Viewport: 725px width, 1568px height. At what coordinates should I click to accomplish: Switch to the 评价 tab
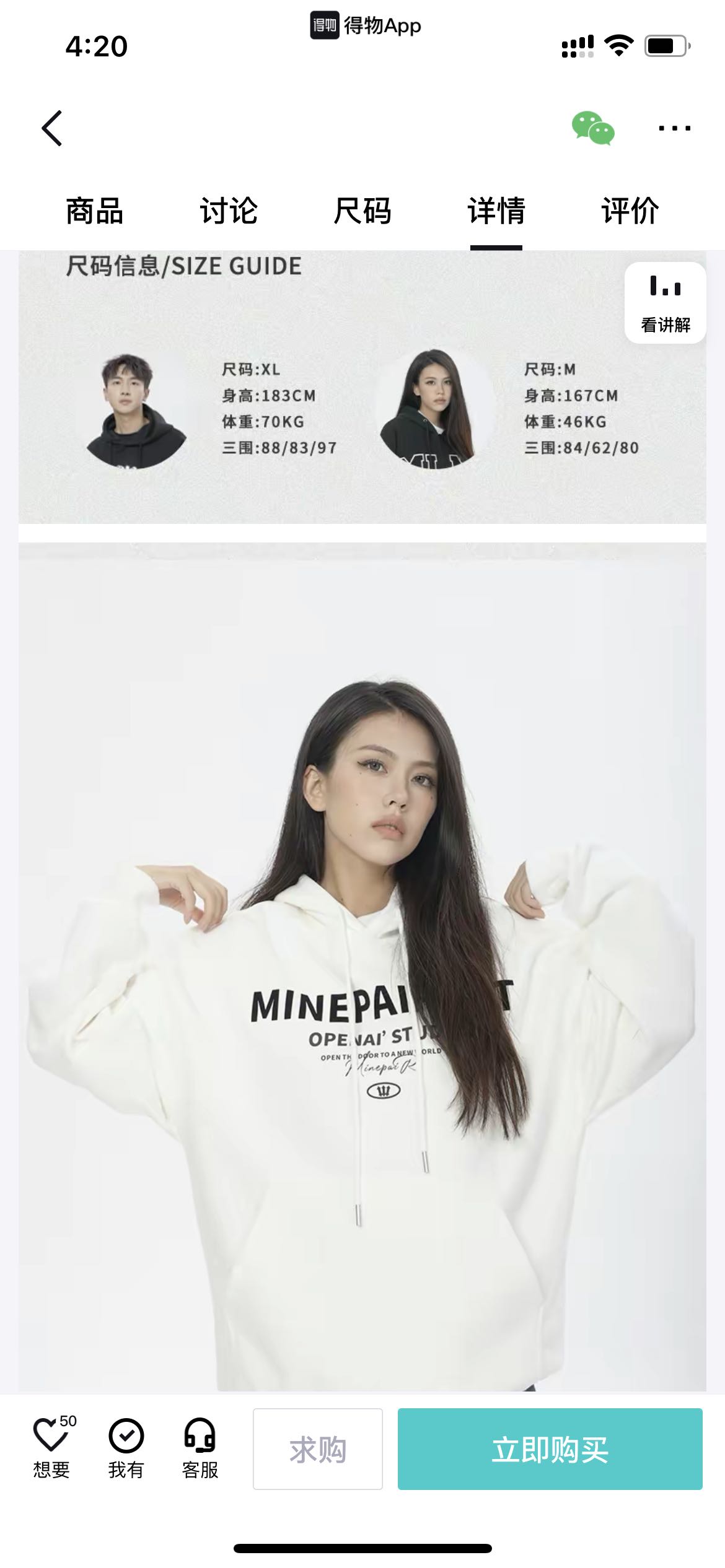pyautogui.click(x=630, y=211)
